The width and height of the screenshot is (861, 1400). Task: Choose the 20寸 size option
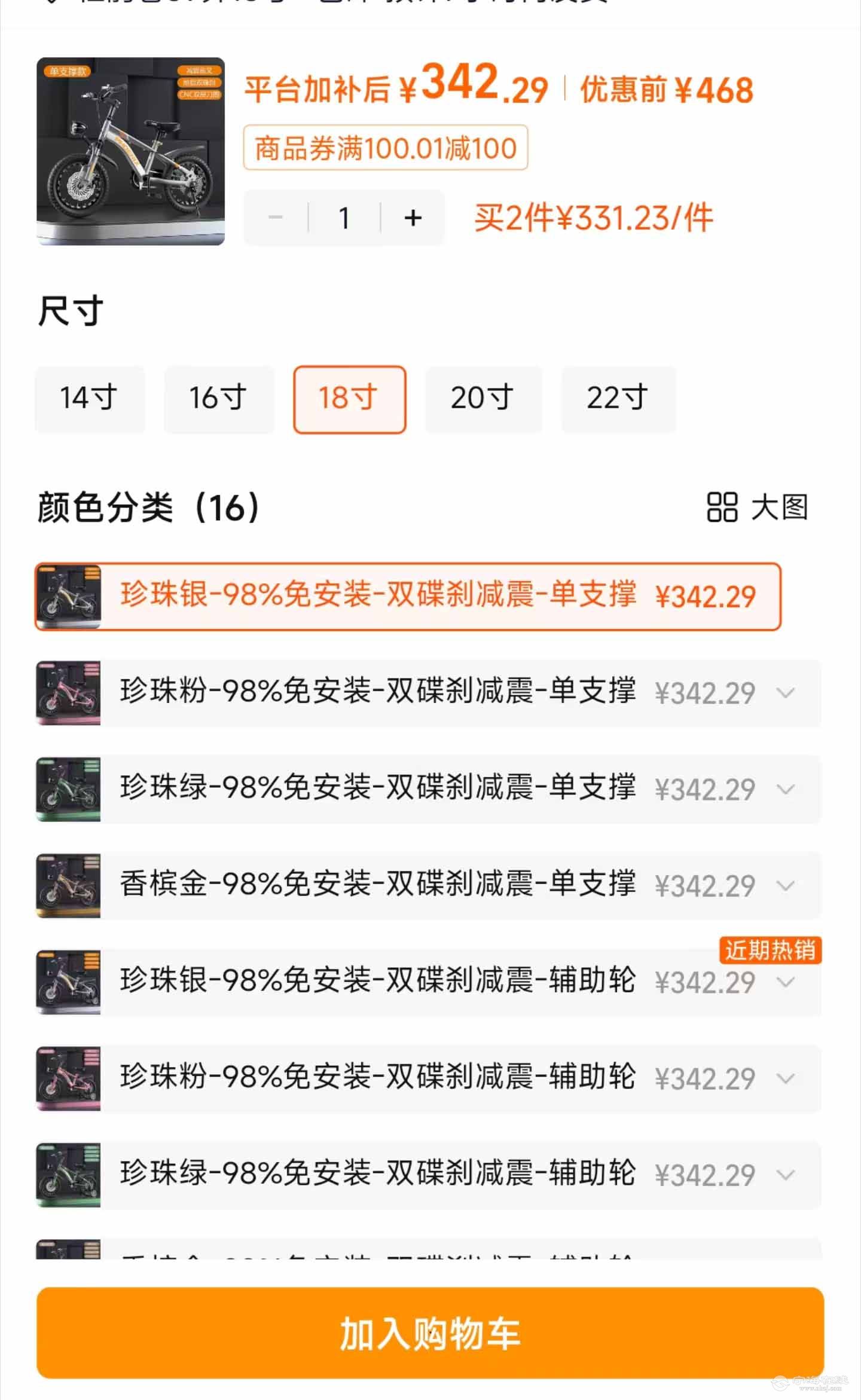click(483, 399)
